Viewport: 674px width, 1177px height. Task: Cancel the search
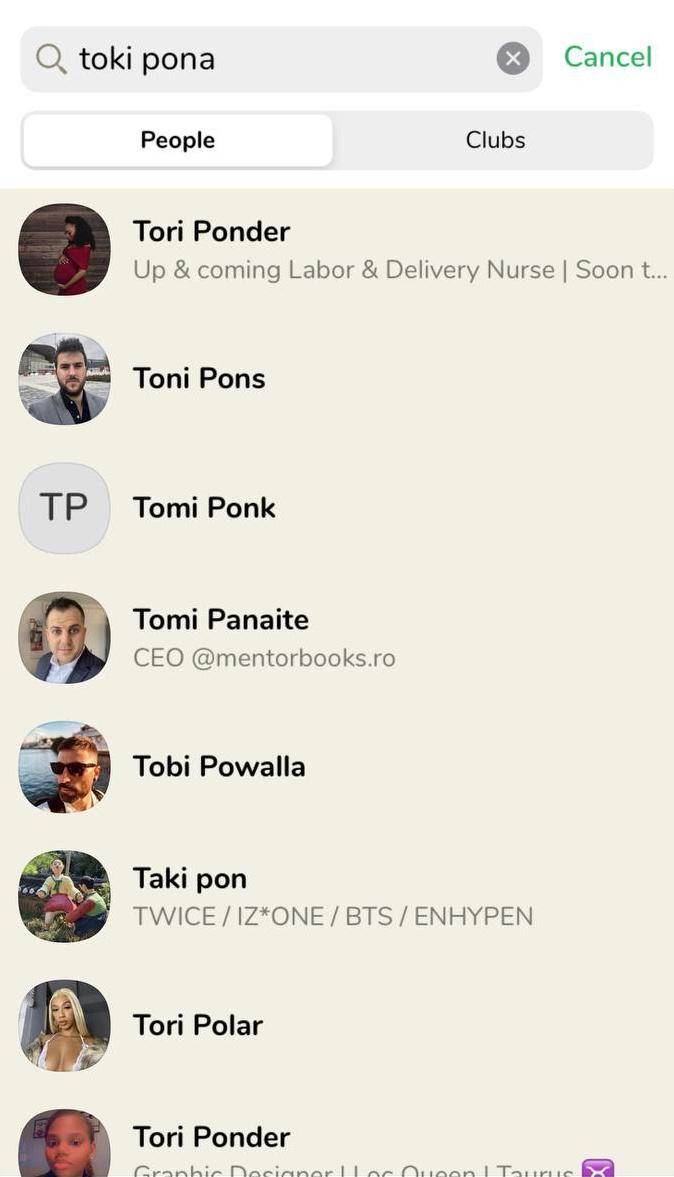point(607,57)
